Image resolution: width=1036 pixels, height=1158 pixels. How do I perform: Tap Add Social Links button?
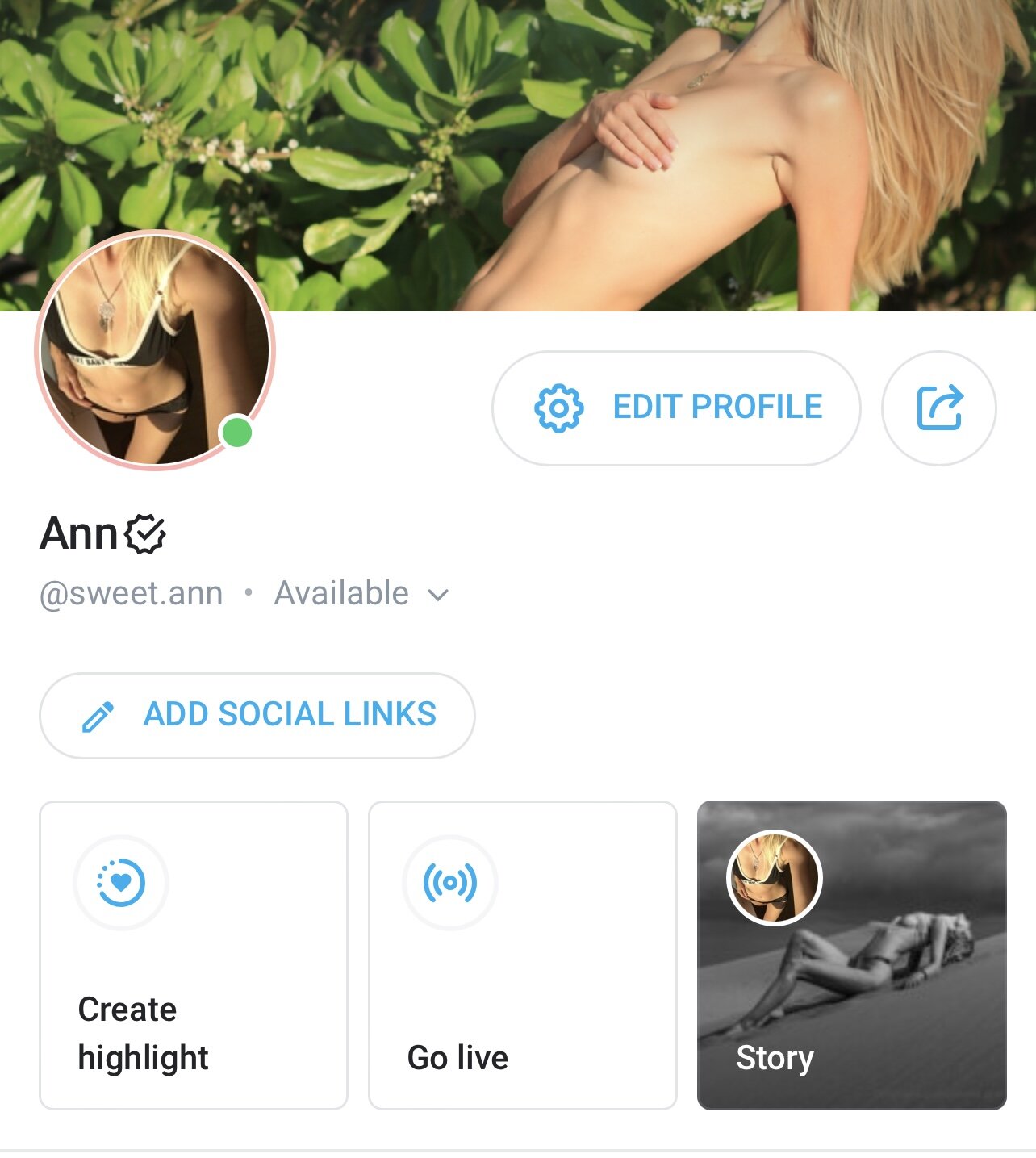257,715
